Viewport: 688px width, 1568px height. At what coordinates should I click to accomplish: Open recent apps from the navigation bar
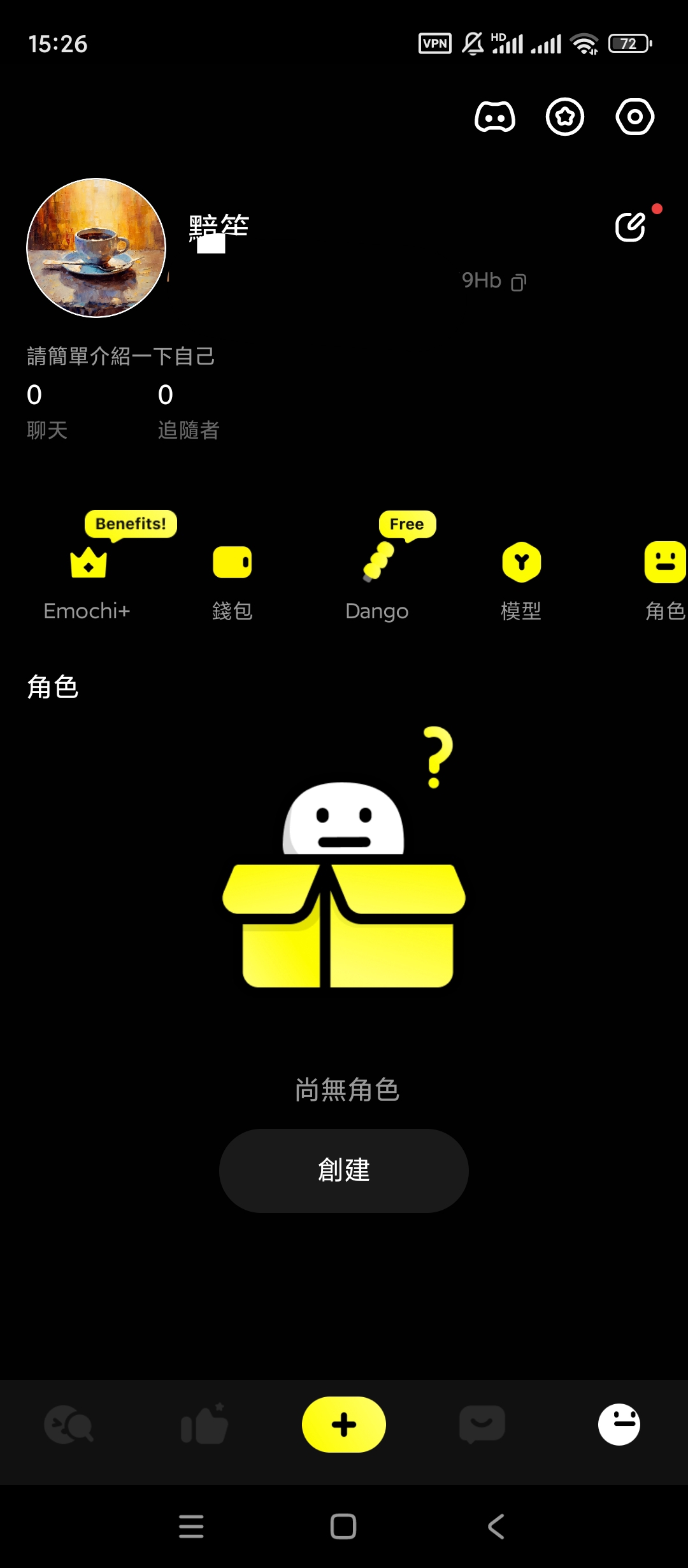pyautogui.click(x=191, y=1527)
